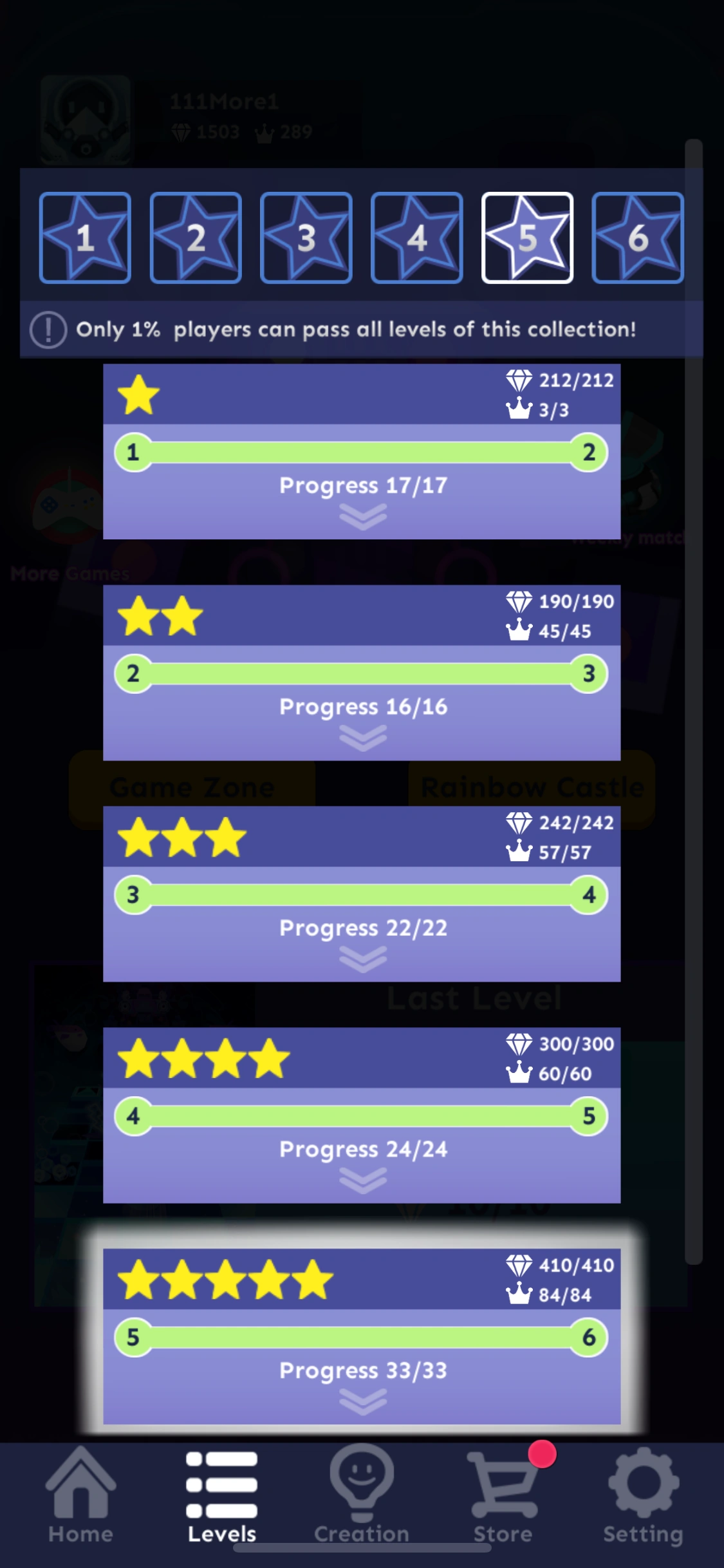Select star collection 6
Viewport: 724px width, 1568px height.
pos(638,238)
